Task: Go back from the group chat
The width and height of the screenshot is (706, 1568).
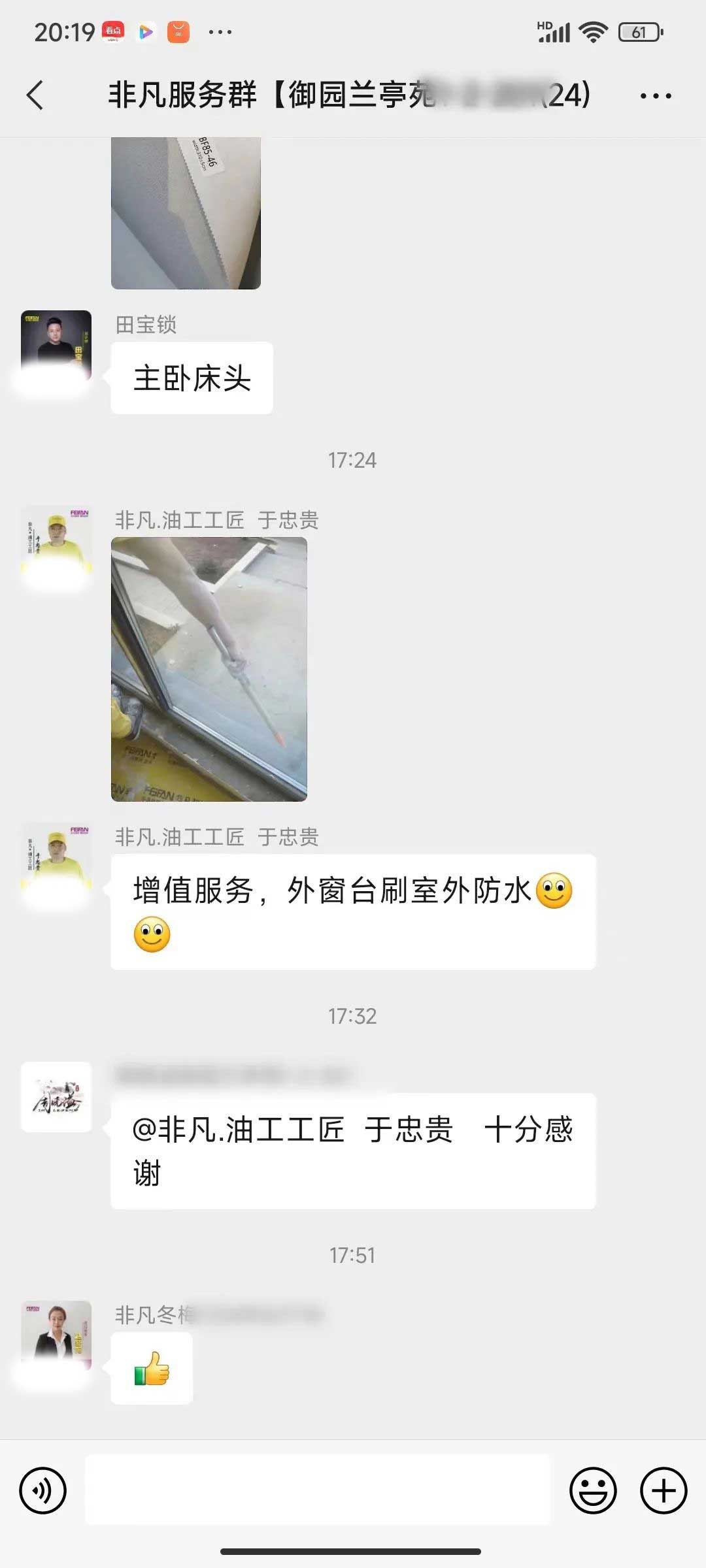Action: (36, 95)
